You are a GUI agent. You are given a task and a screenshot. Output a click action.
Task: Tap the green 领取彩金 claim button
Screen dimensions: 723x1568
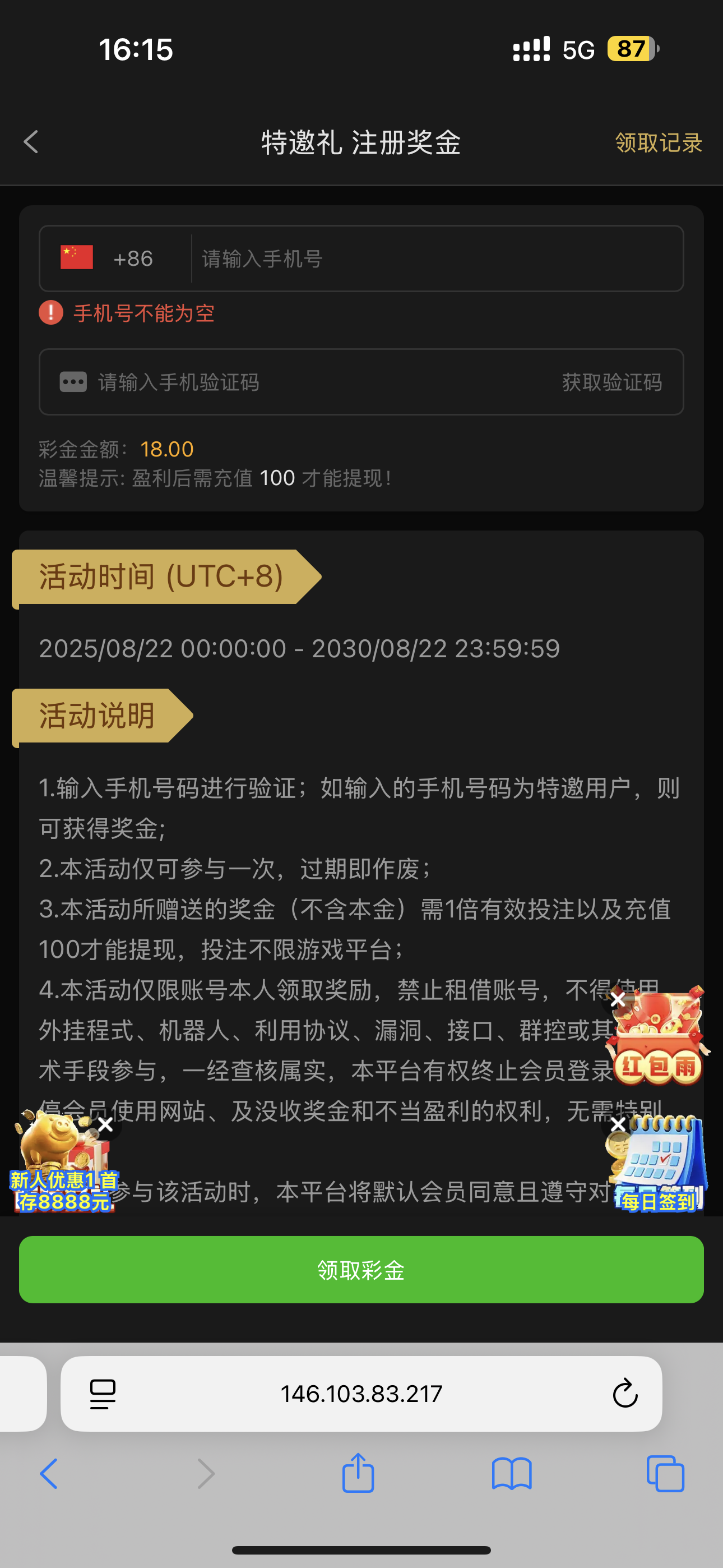coord(361,1270)
